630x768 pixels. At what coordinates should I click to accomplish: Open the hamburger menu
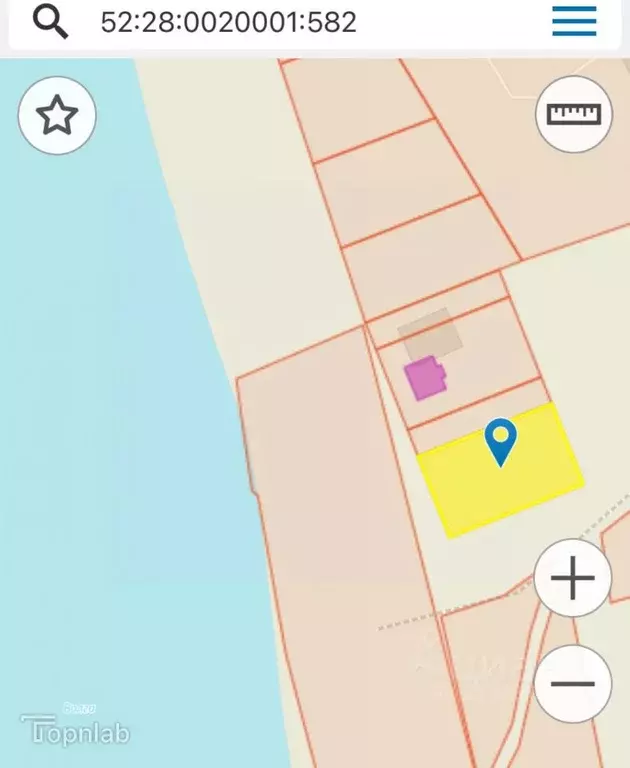pos(574,21)
